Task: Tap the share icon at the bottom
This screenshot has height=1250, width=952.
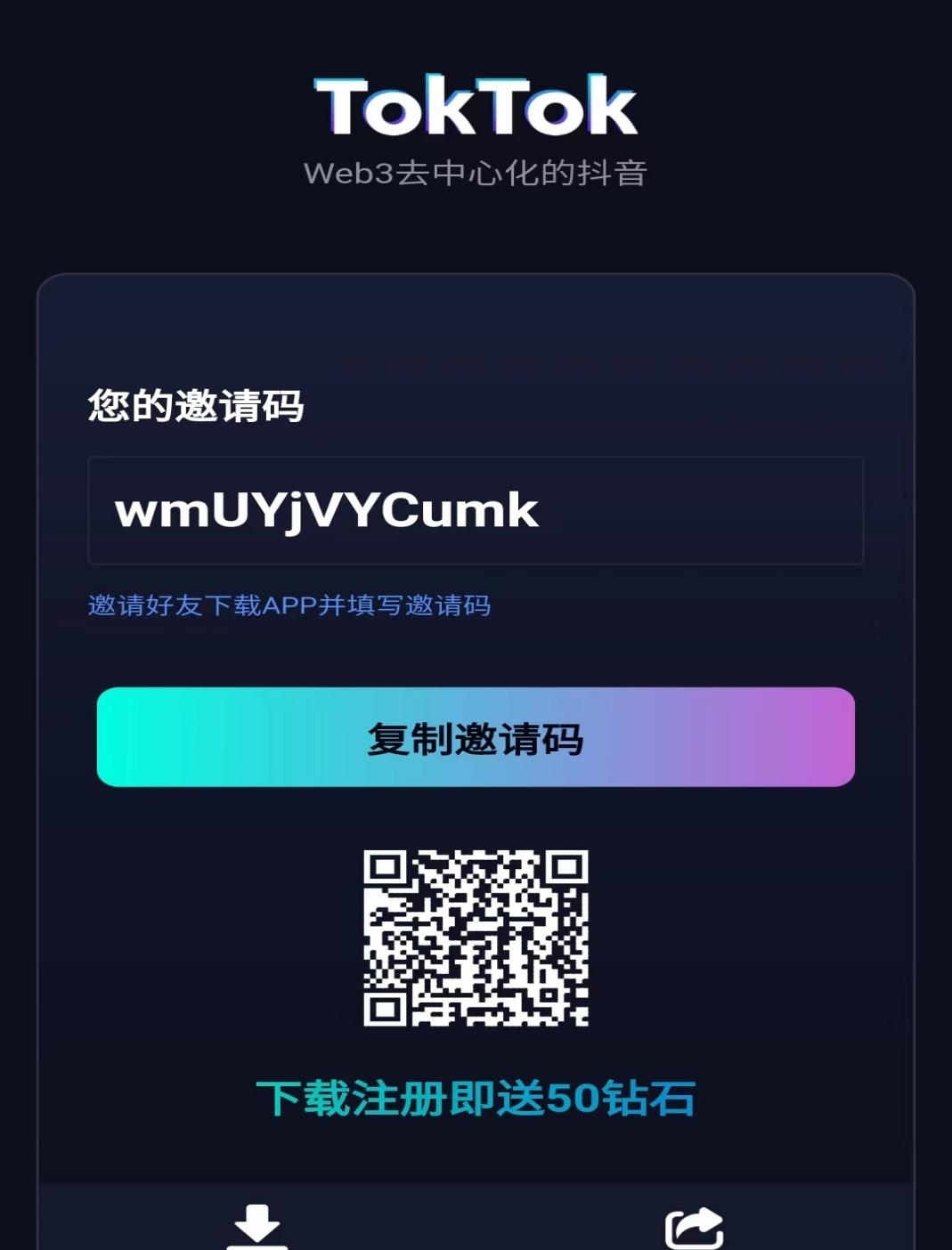Action: pyautogui.click(x=694, y=1229)
